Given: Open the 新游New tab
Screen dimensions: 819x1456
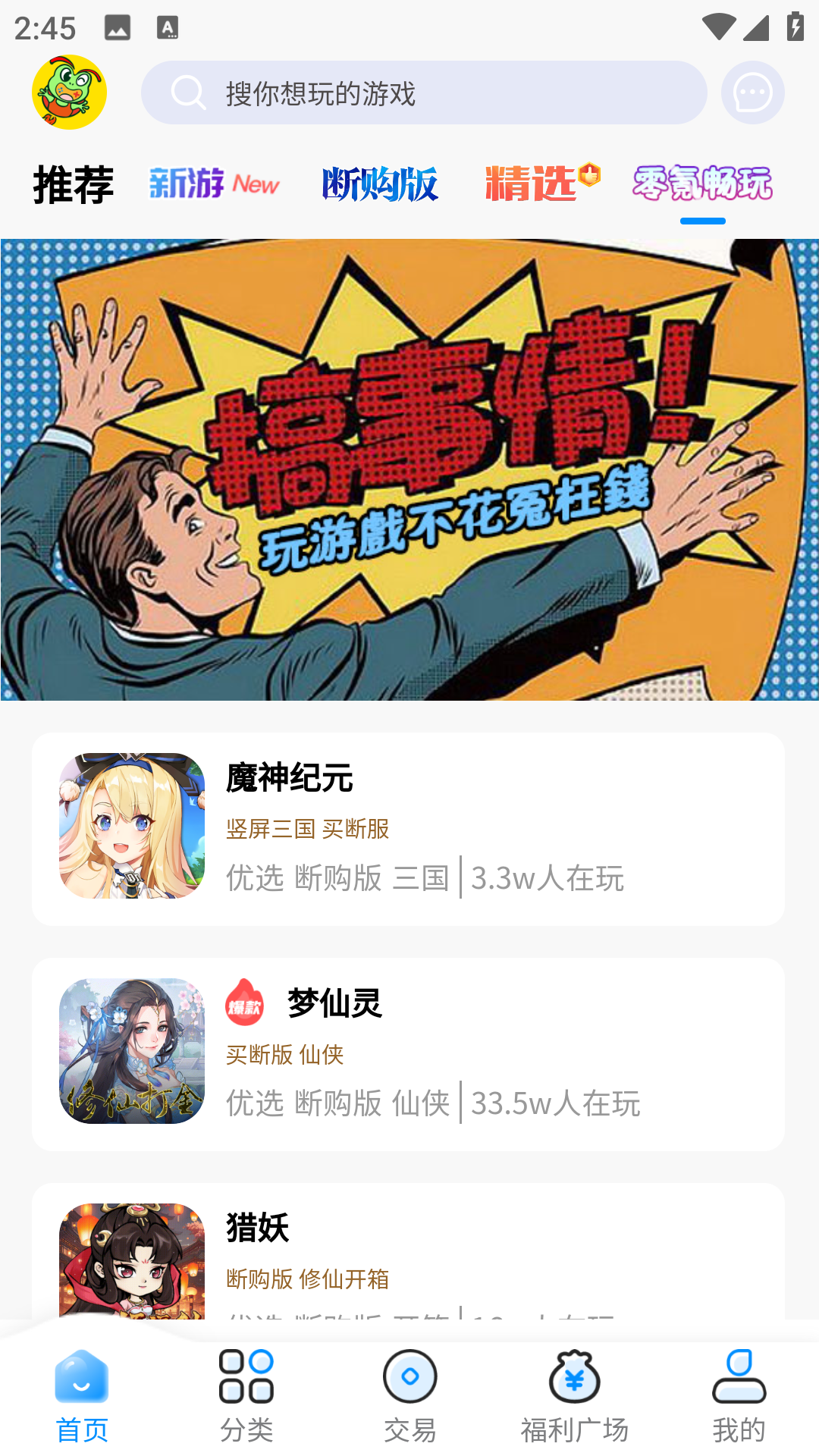Looking at the screenshot, I should (215, 184).
